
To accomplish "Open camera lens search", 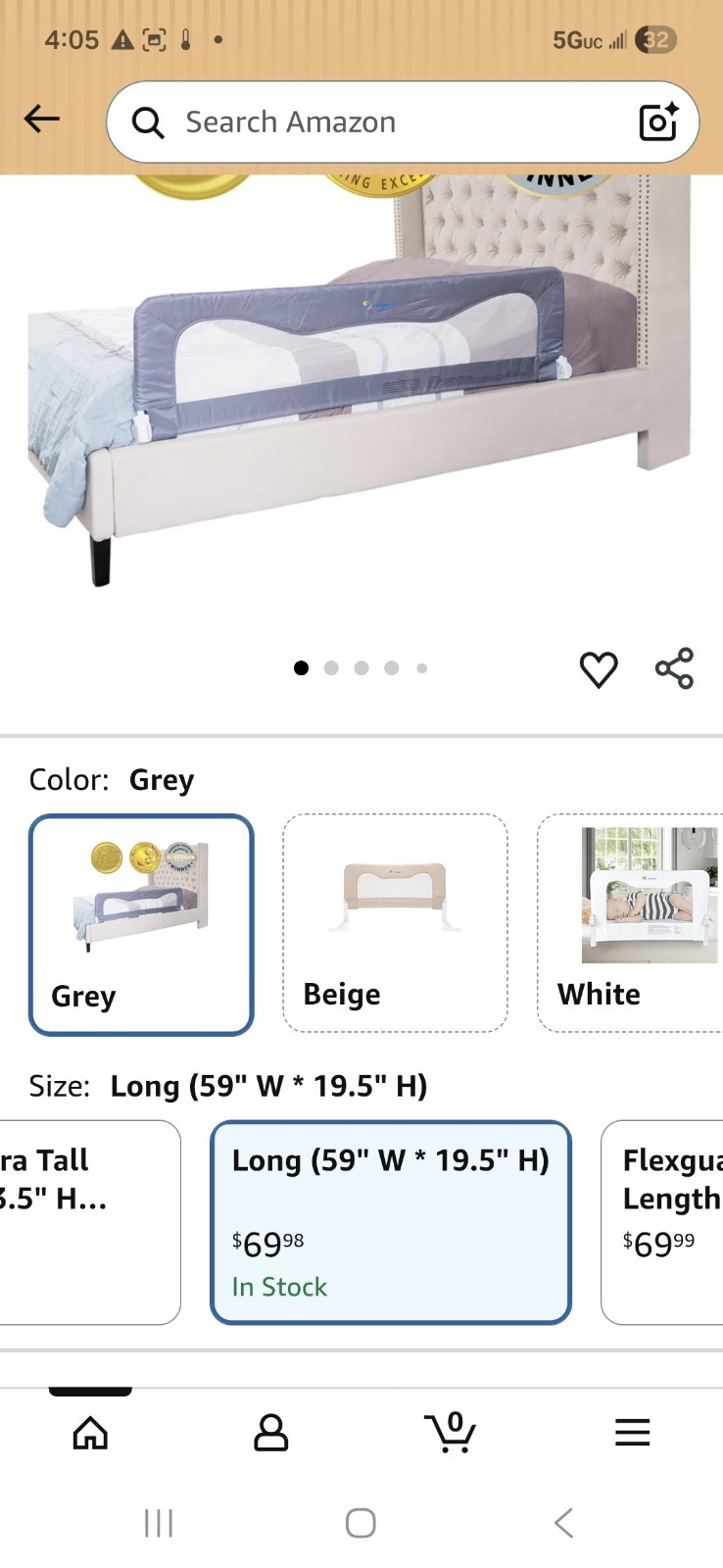I will pyautogui.click(x=657, y=122).
